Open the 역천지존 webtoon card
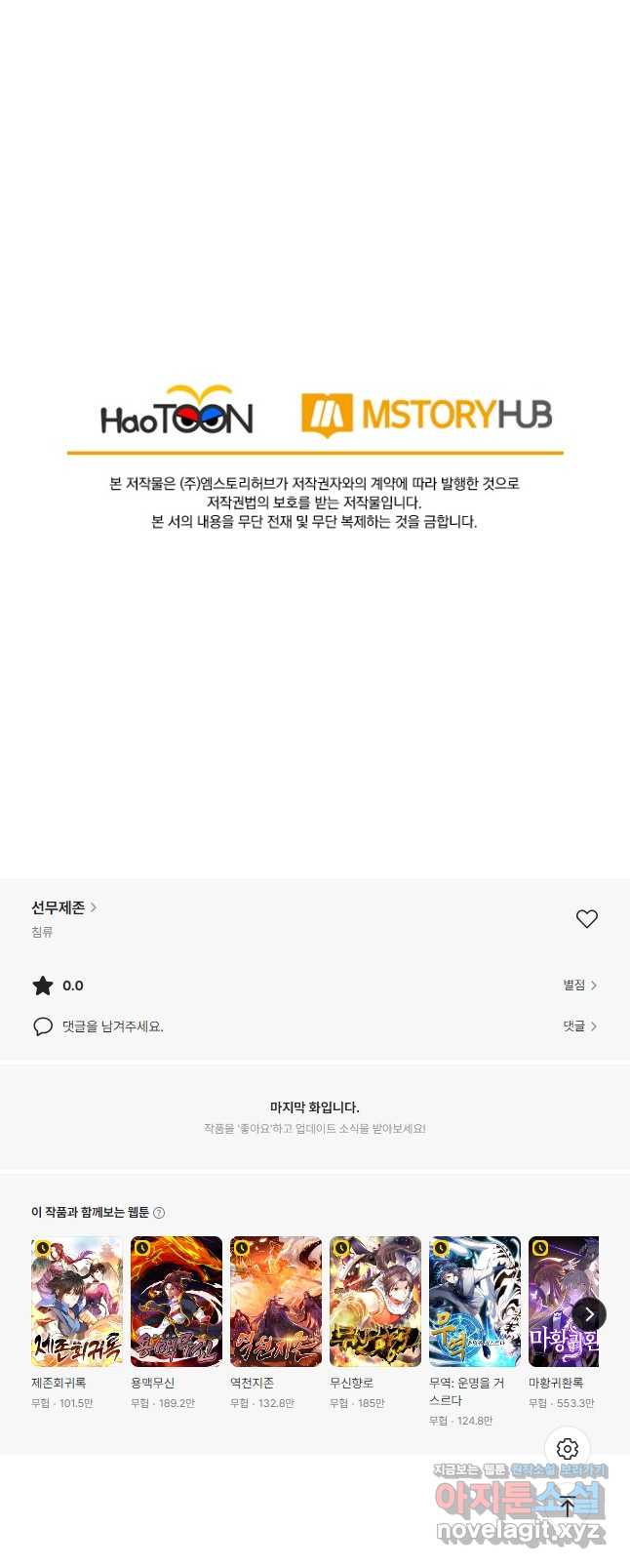The width and height of the screenshot is (630, 1568). pyautogui.click(x=276, y=1302)
